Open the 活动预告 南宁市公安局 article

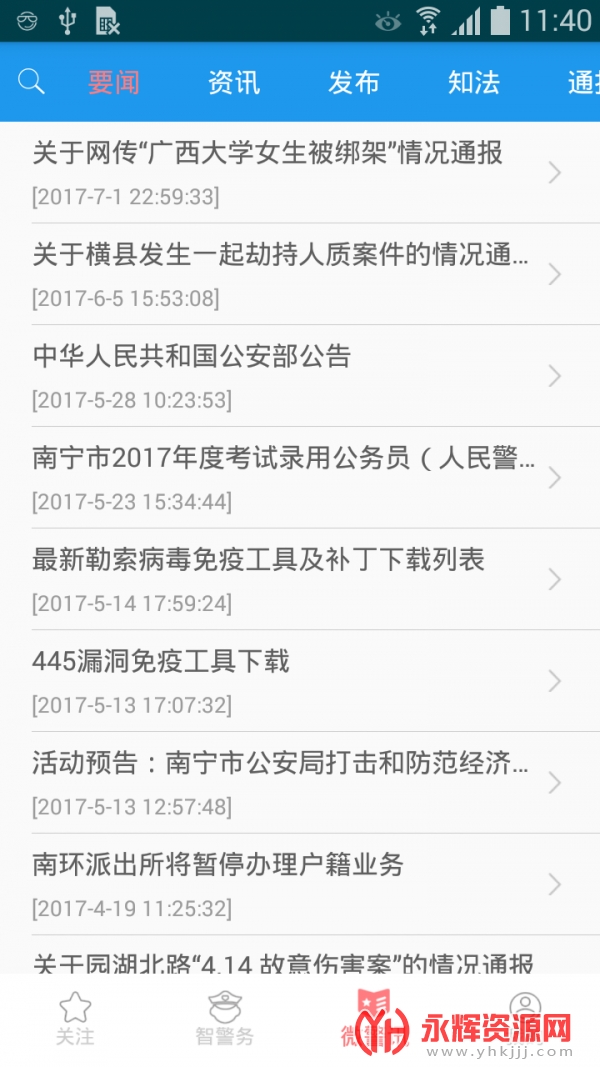290,783
